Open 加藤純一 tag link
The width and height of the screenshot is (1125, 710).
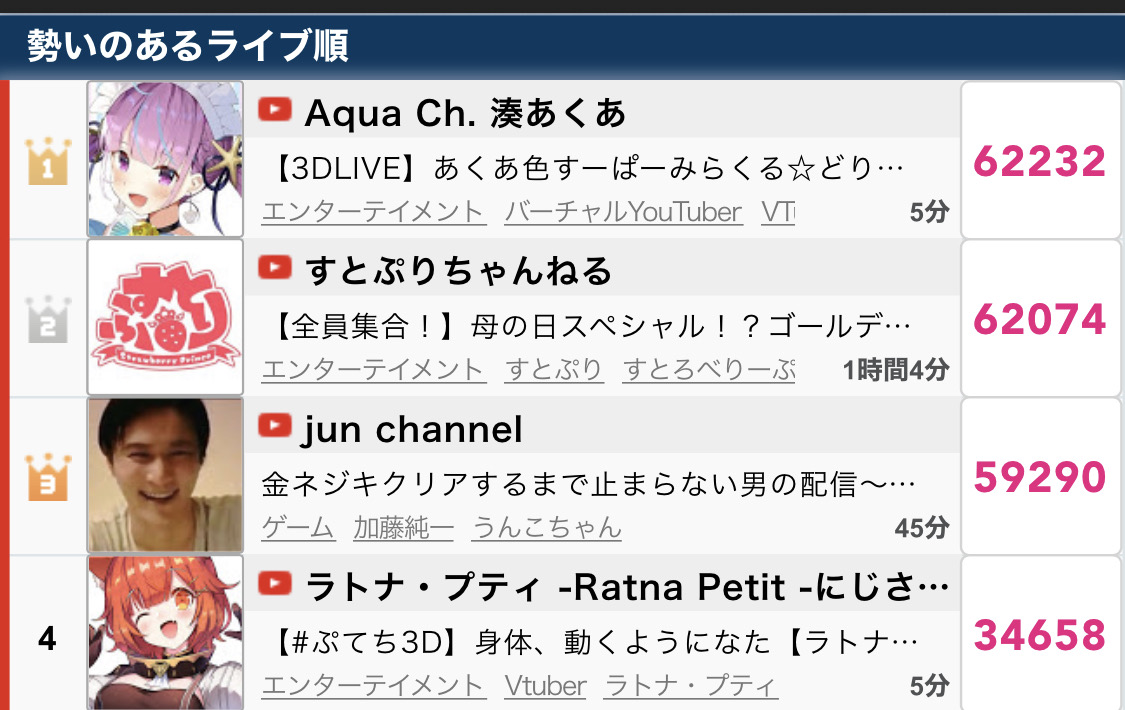tap(402, 527)
